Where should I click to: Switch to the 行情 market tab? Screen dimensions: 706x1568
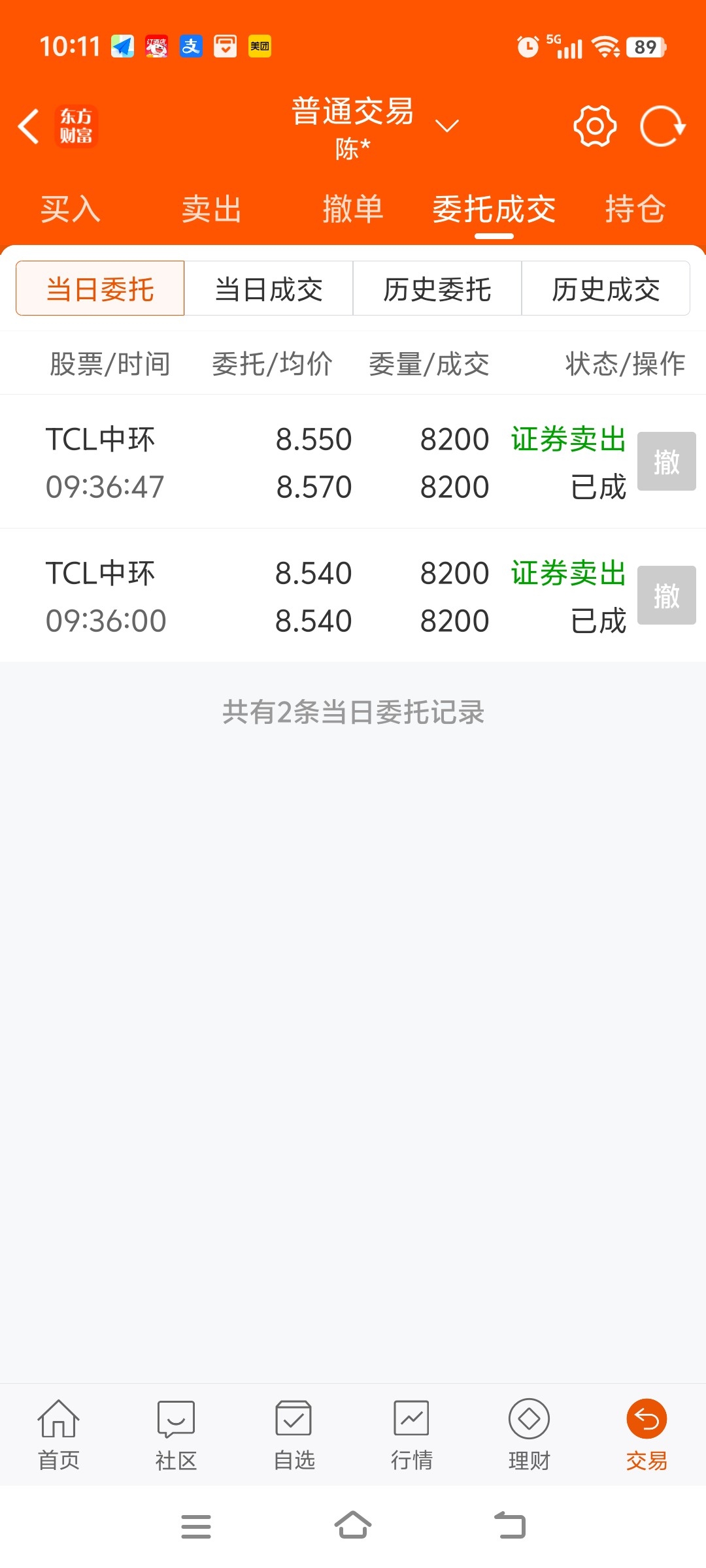tap(412, 1435)
